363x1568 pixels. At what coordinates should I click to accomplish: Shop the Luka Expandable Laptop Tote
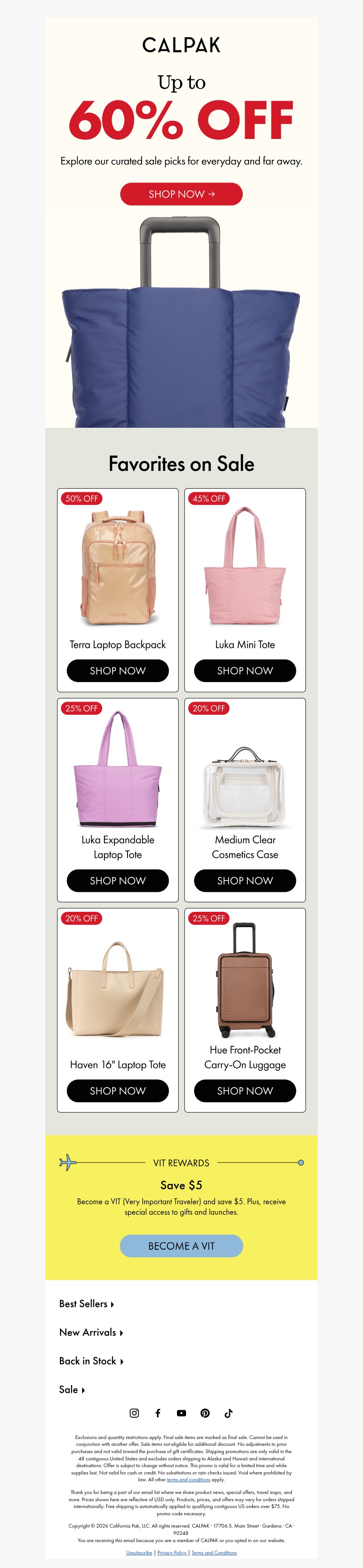point(118,881)
